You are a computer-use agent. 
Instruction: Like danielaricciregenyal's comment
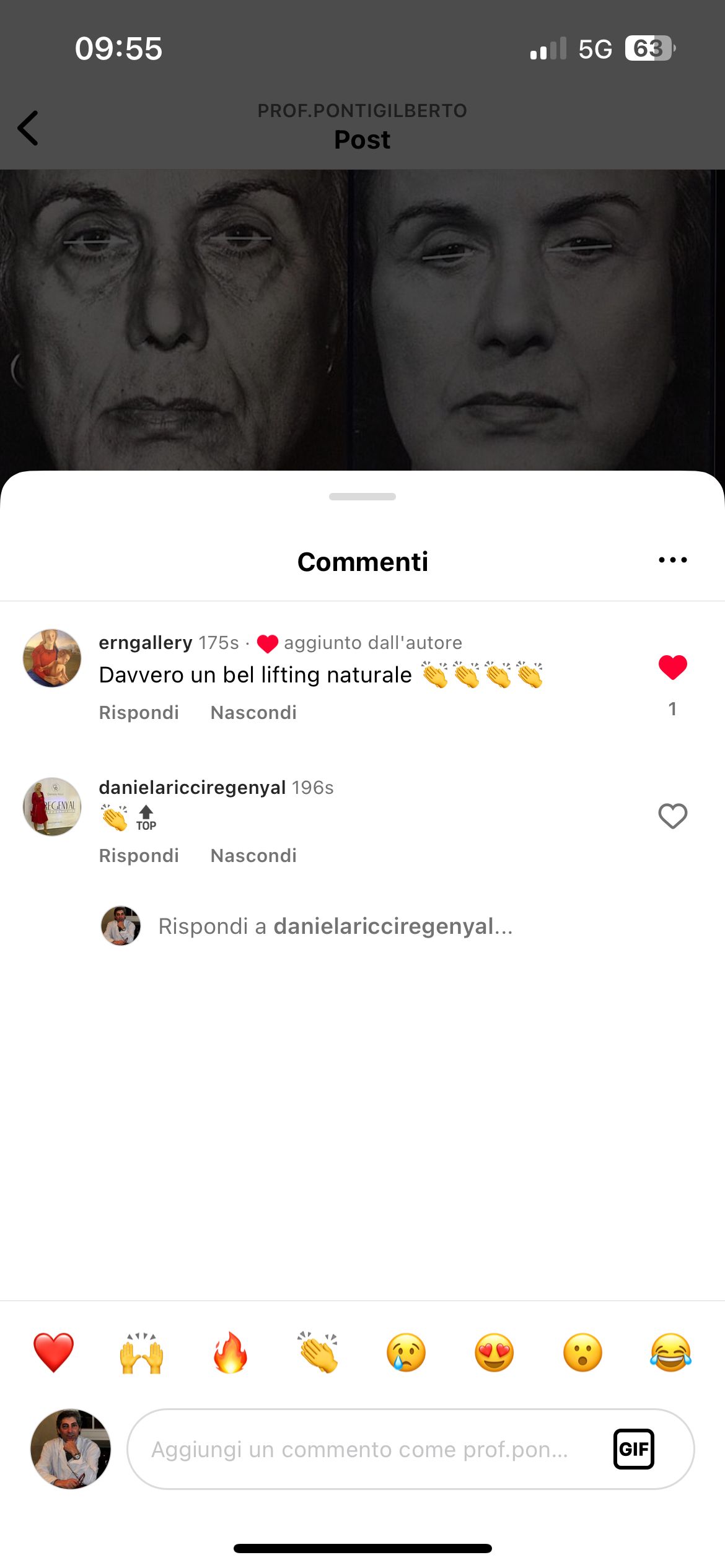[x=672, y=816]
